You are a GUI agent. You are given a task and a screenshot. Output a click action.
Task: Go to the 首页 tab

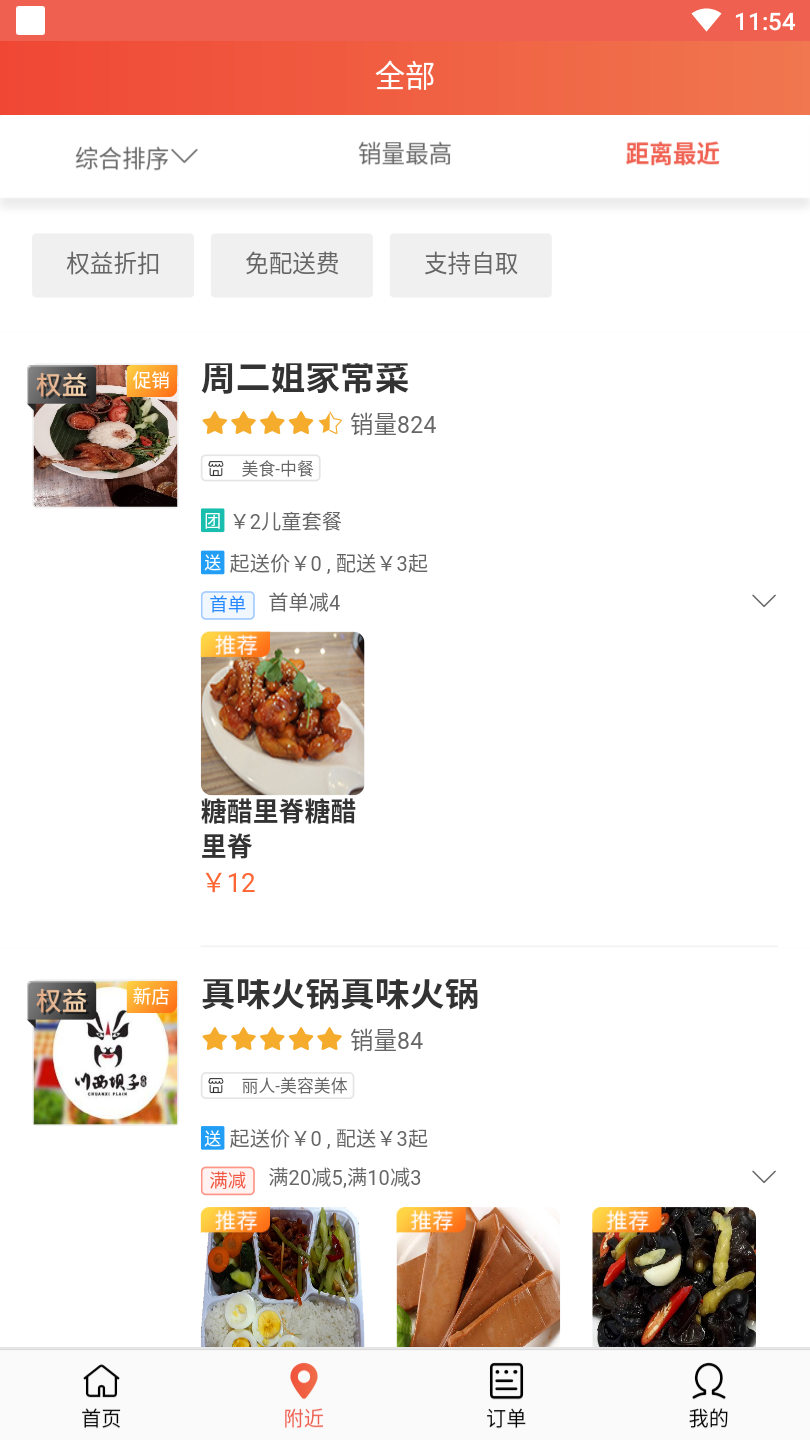(101, 1396)
